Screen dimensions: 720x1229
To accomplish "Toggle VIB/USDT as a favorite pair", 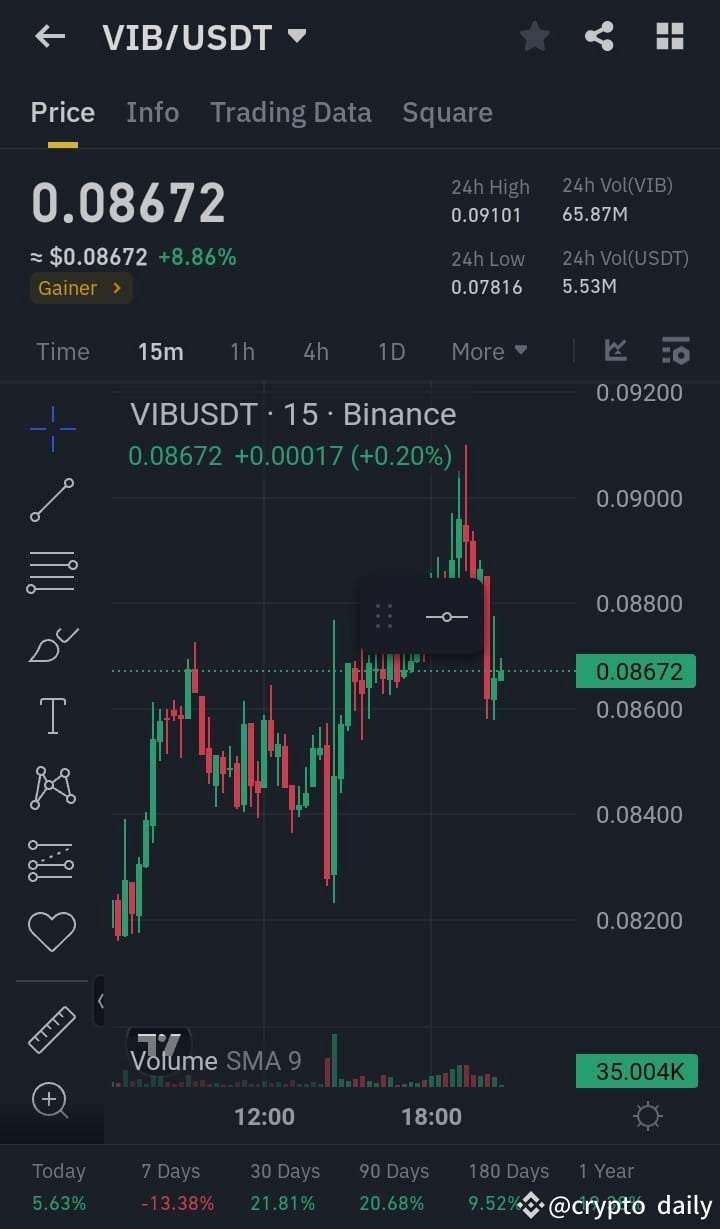I will 534,36.
